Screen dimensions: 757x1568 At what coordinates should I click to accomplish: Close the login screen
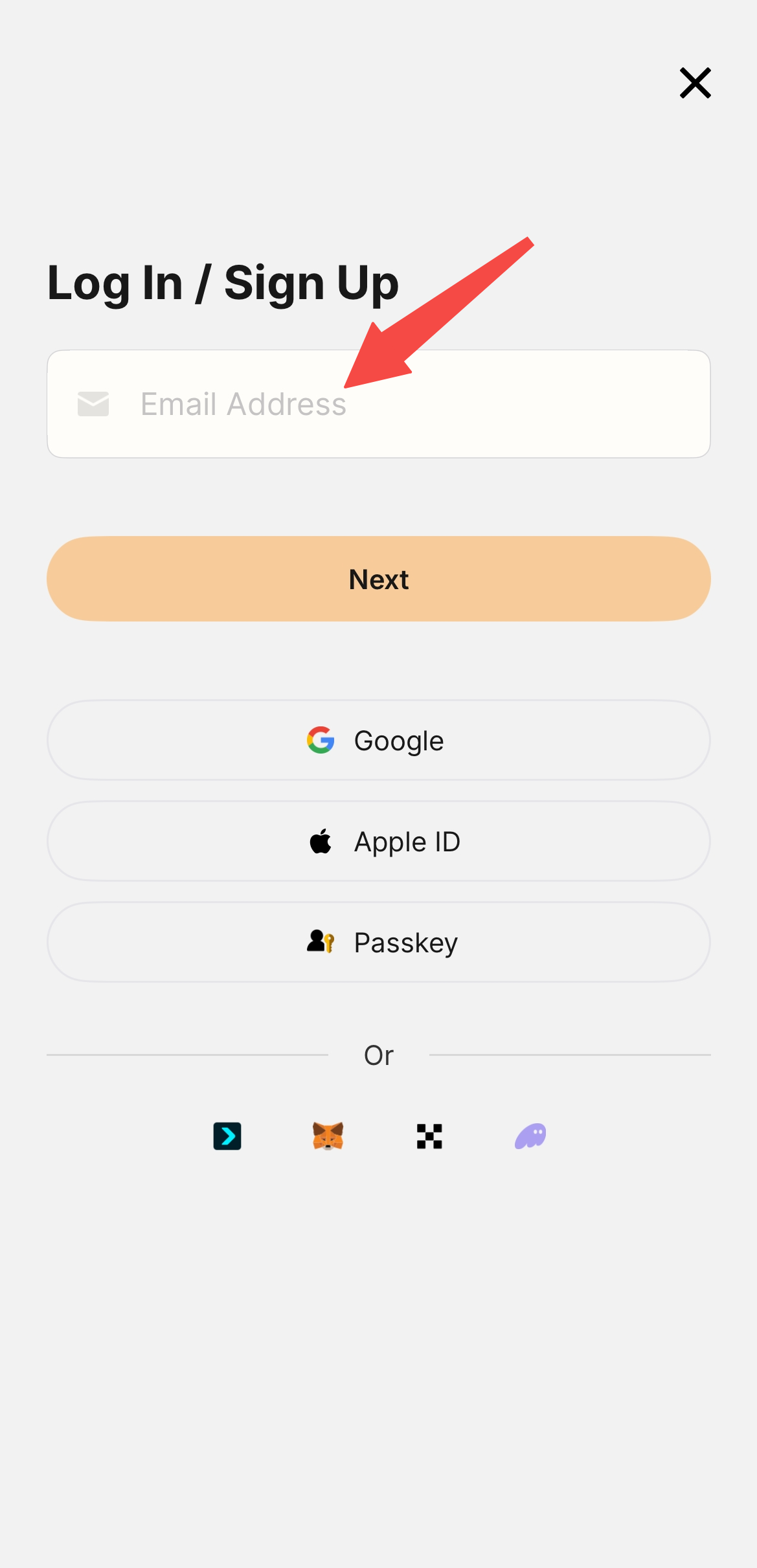(x=695, y=83)
